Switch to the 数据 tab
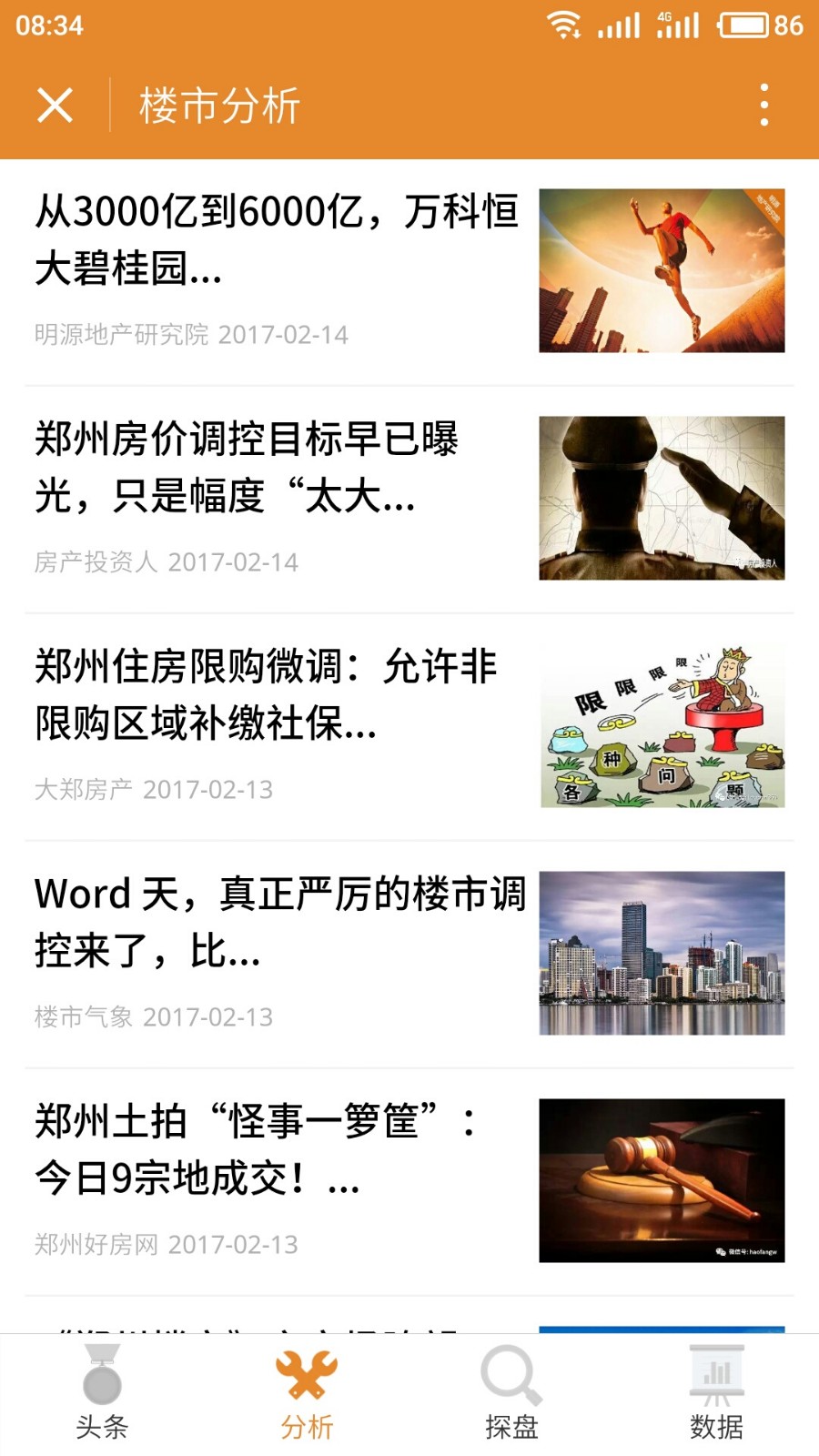The image size is (819, 1456). [716, 1394]
